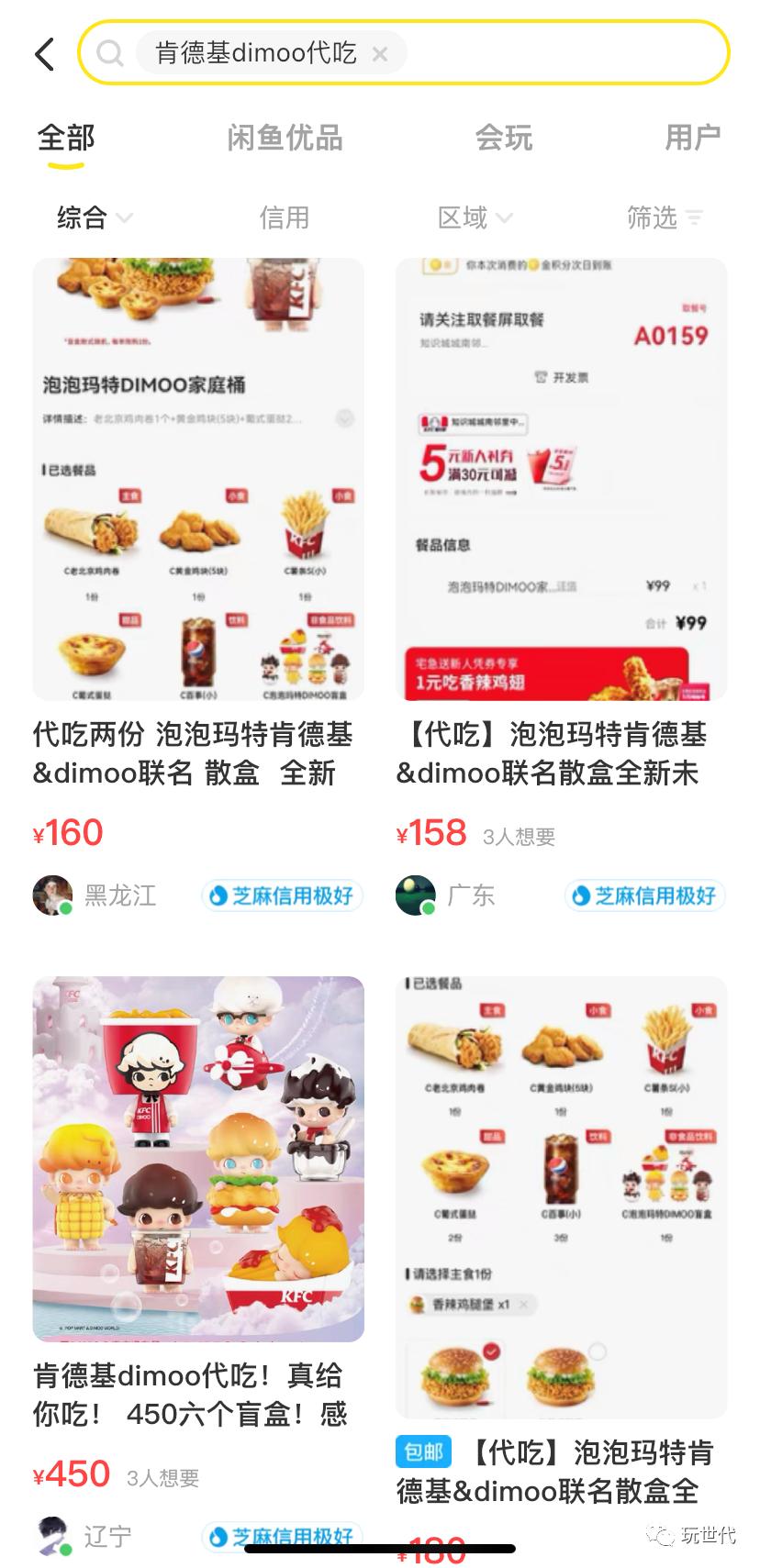The image size is (760, 1568).
Task: Tap the magnifier icon in the search bar
Action: coord(110,52)
